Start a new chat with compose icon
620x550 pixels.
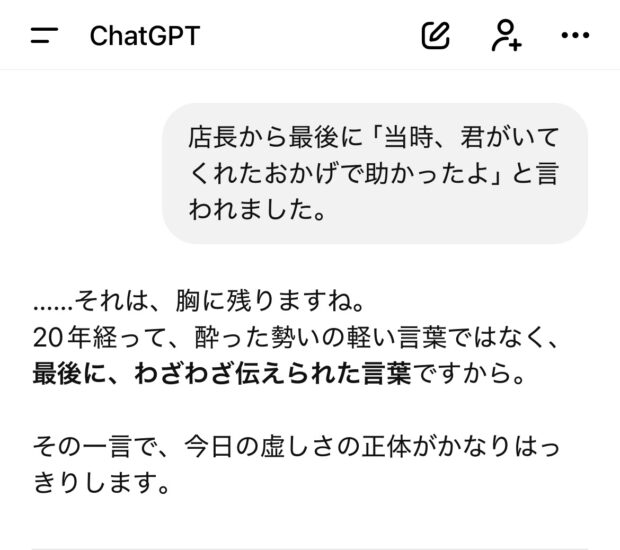pos(435,36)
